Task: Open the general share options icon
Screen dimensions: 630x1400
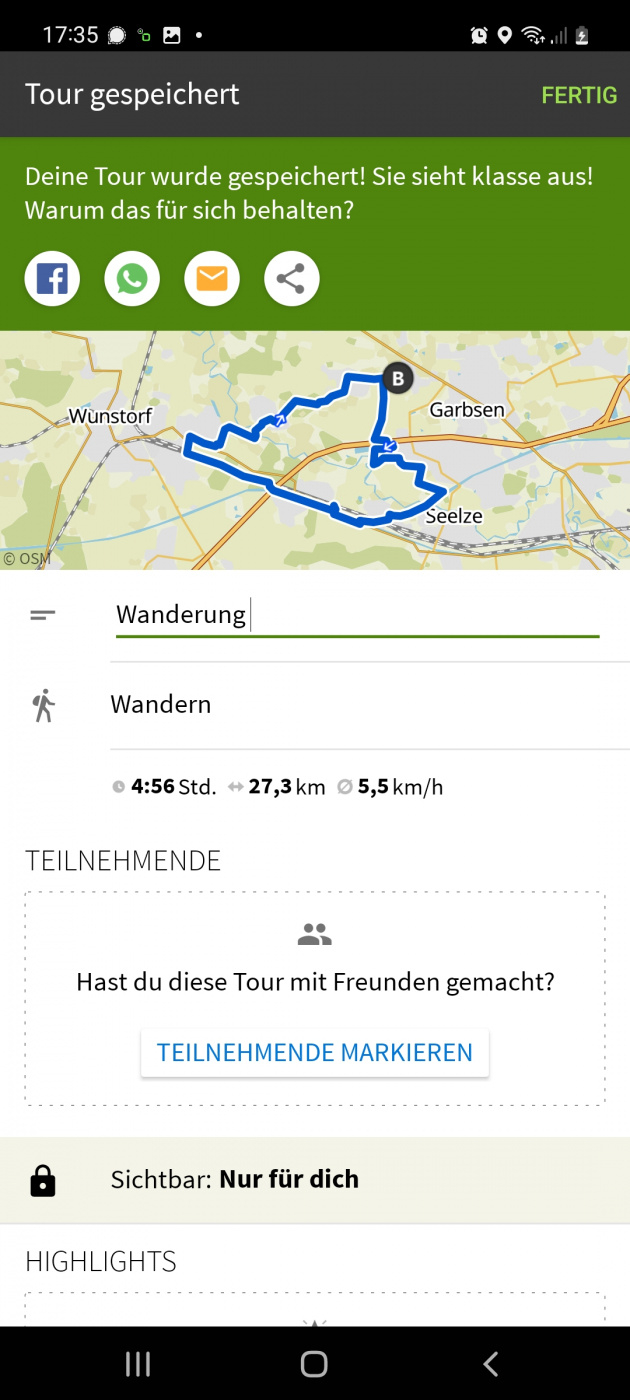Action: click(291, 278)
